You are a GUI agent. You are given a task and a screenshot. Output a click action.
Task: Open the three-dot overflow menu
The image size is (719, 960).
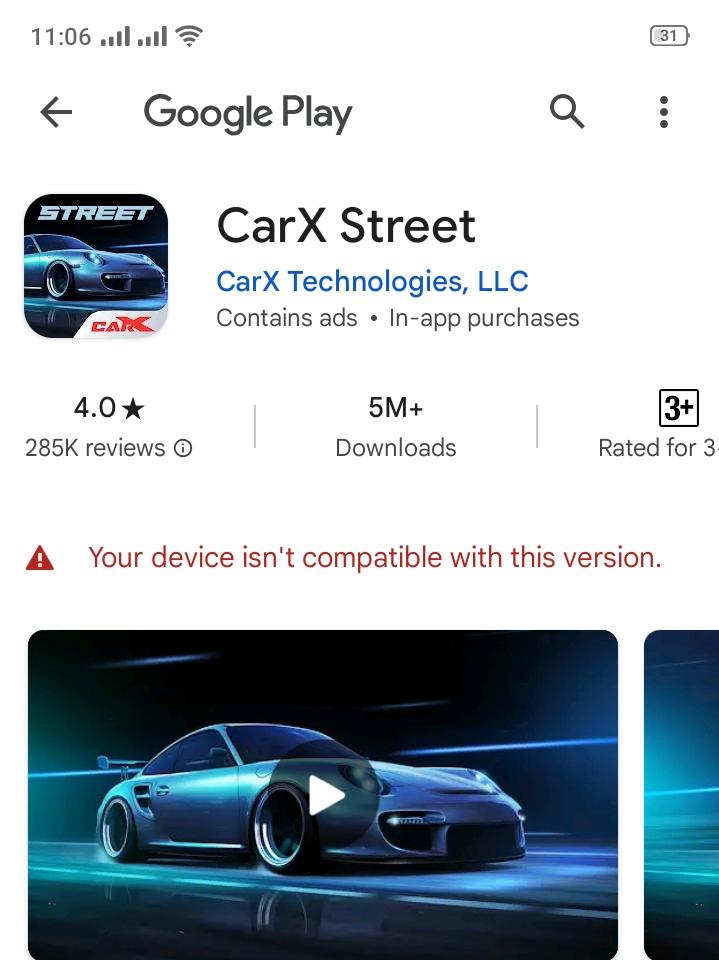pyautogui.click(x=663, y=112)
